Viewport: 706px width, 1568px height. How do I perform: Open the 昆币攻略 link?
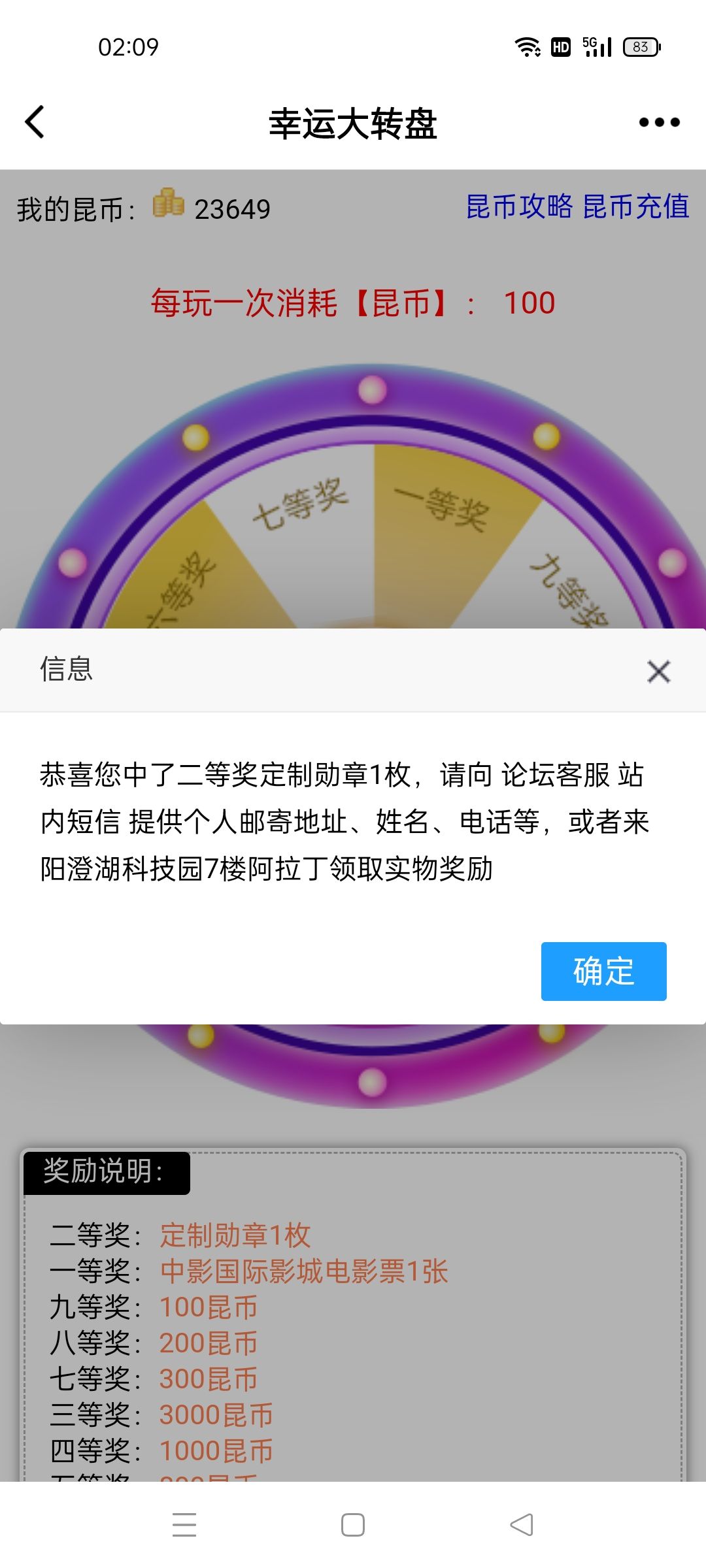pyautogui.click(x=519, y=206)
